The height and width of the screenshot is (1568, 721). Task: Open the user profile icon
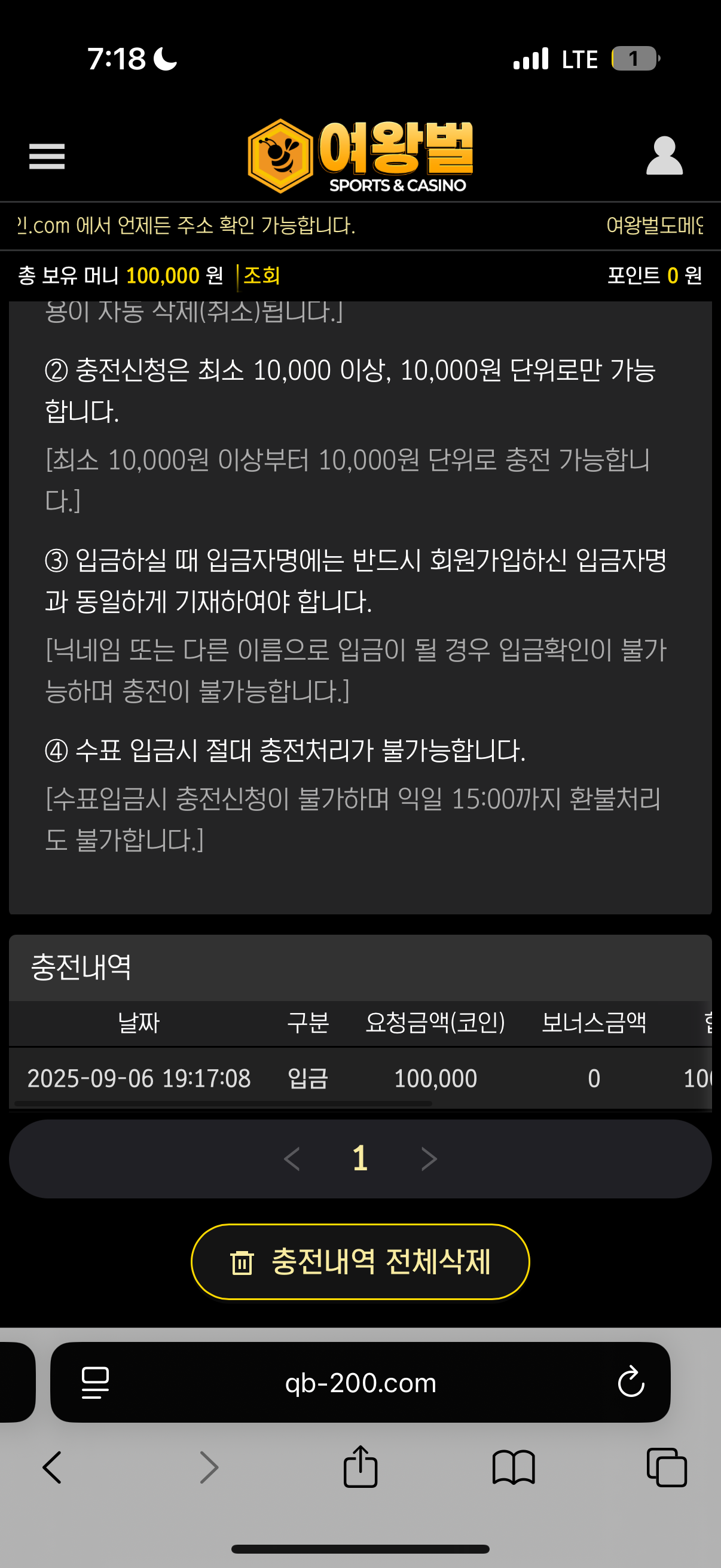664,157
